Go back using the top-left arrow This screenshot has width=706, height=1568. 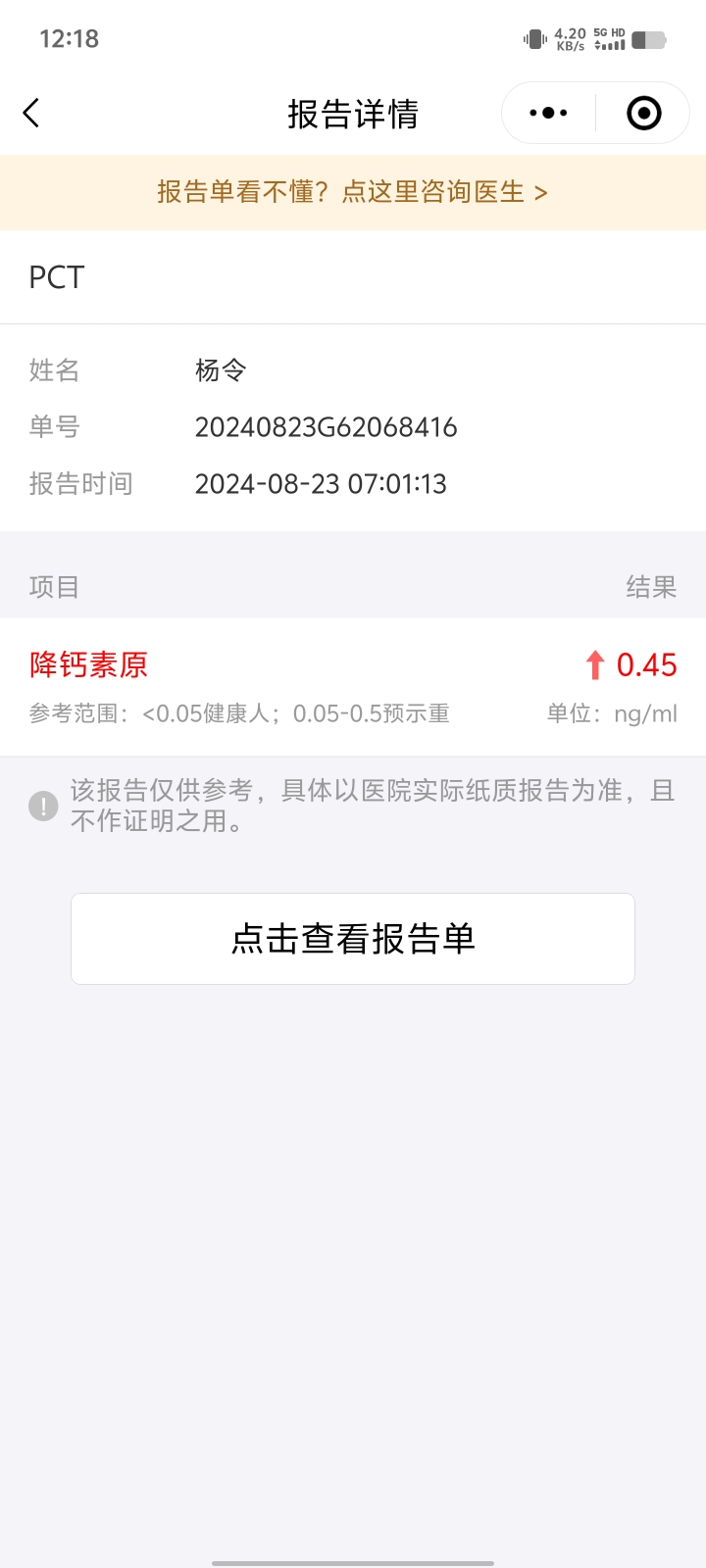point(31,114)
